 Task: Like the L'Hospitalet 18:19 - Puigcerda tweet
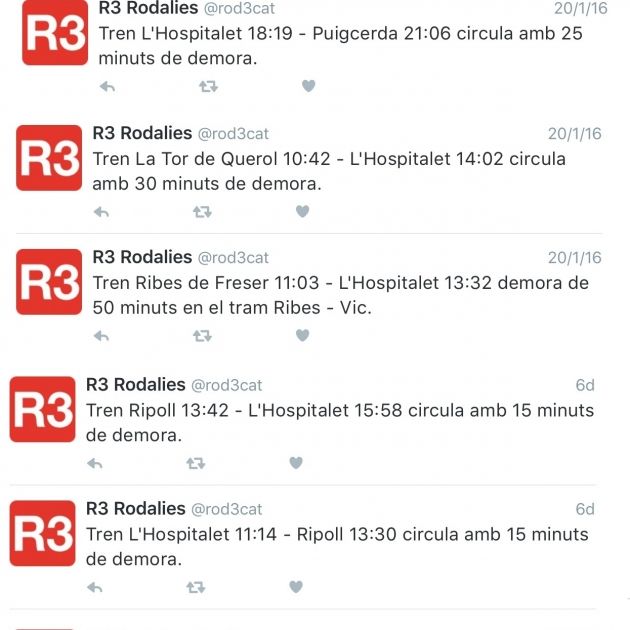308,87
